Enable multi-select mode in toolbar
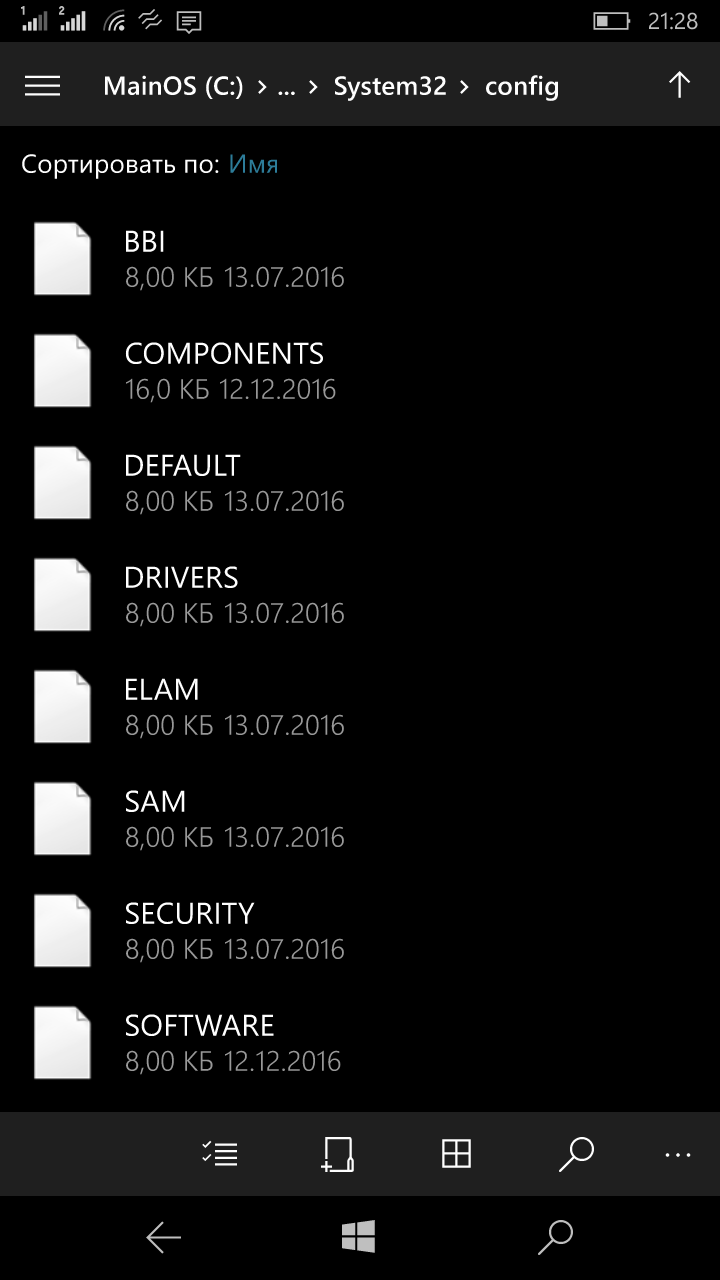 [x=219, y=1153]
